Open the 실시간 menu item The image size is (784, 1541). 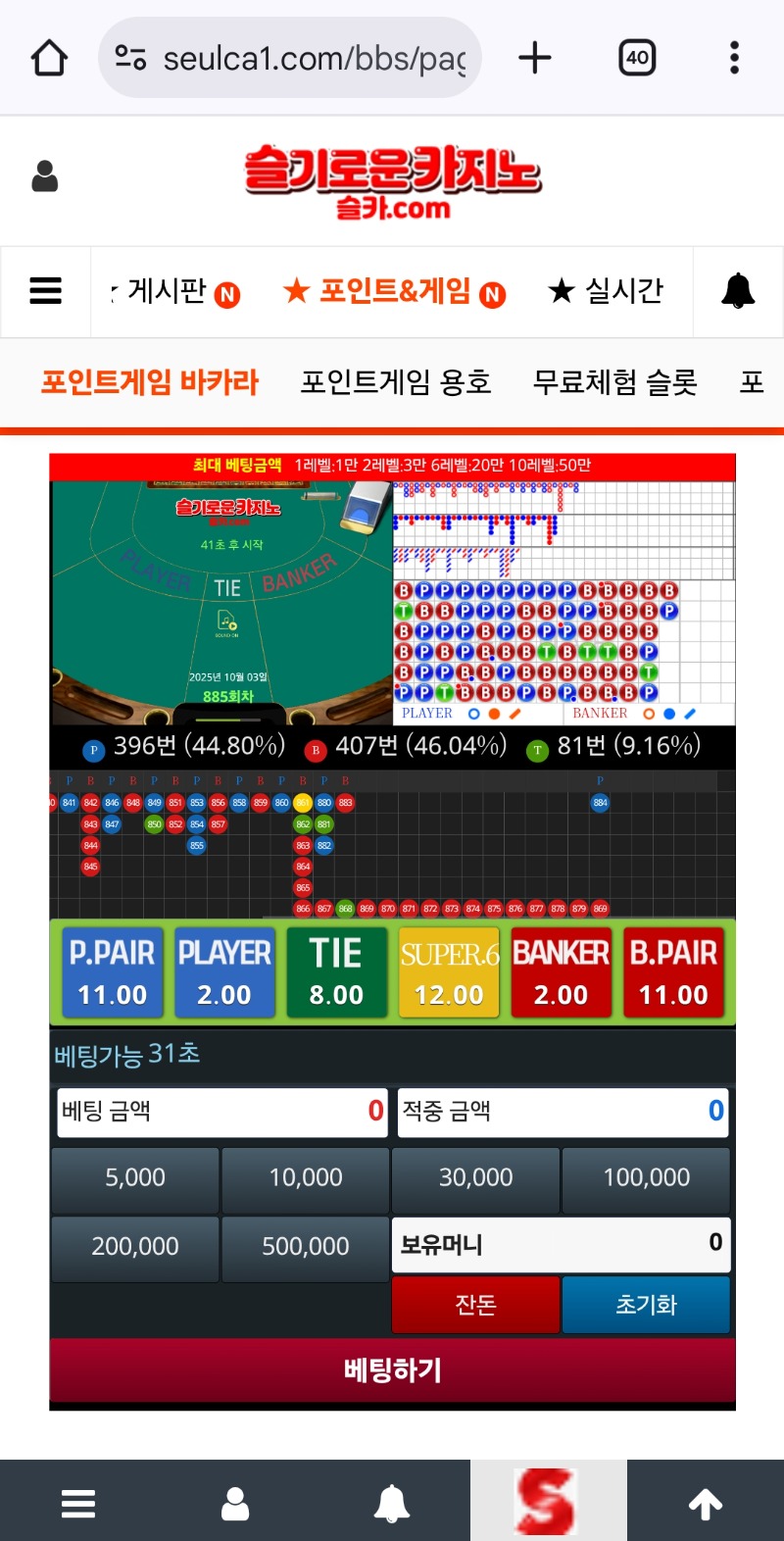[608, 290]
